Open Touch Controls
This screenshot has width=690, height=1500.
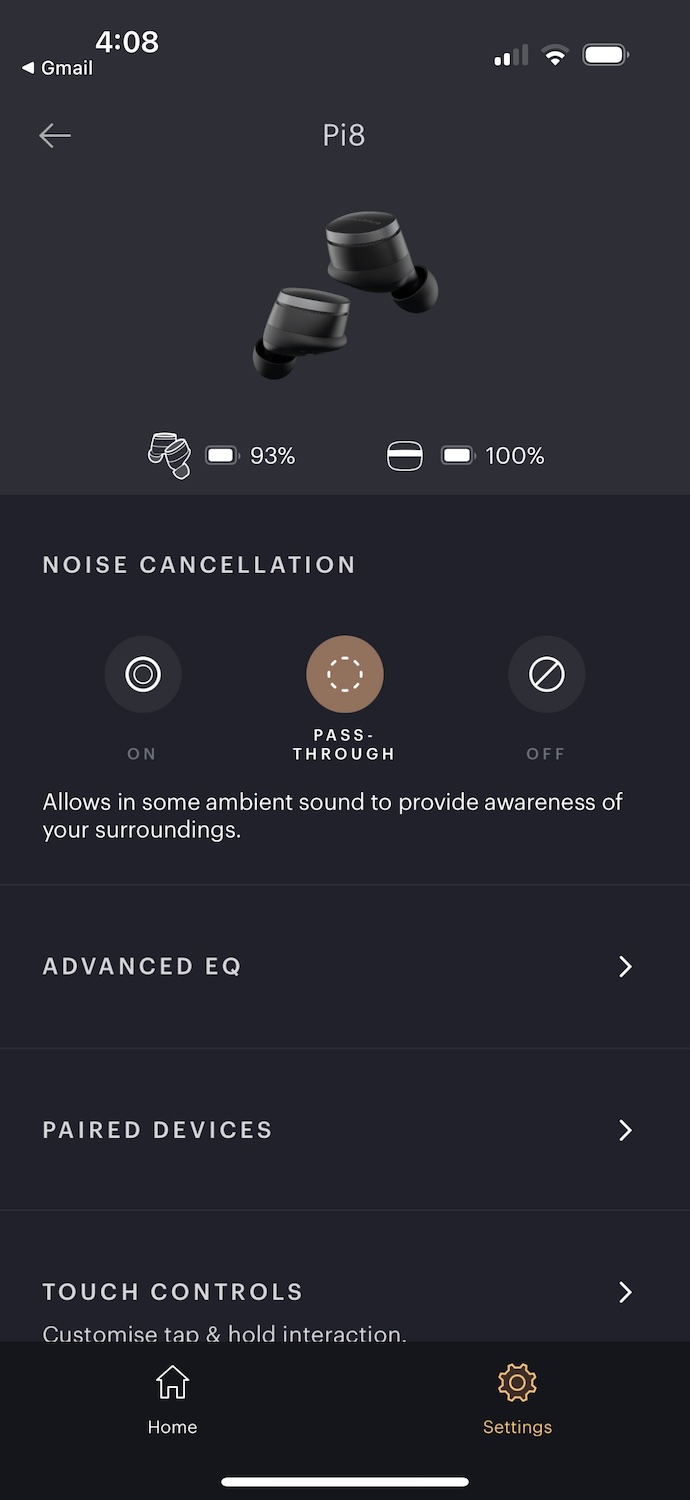[x=345, y=1292]
